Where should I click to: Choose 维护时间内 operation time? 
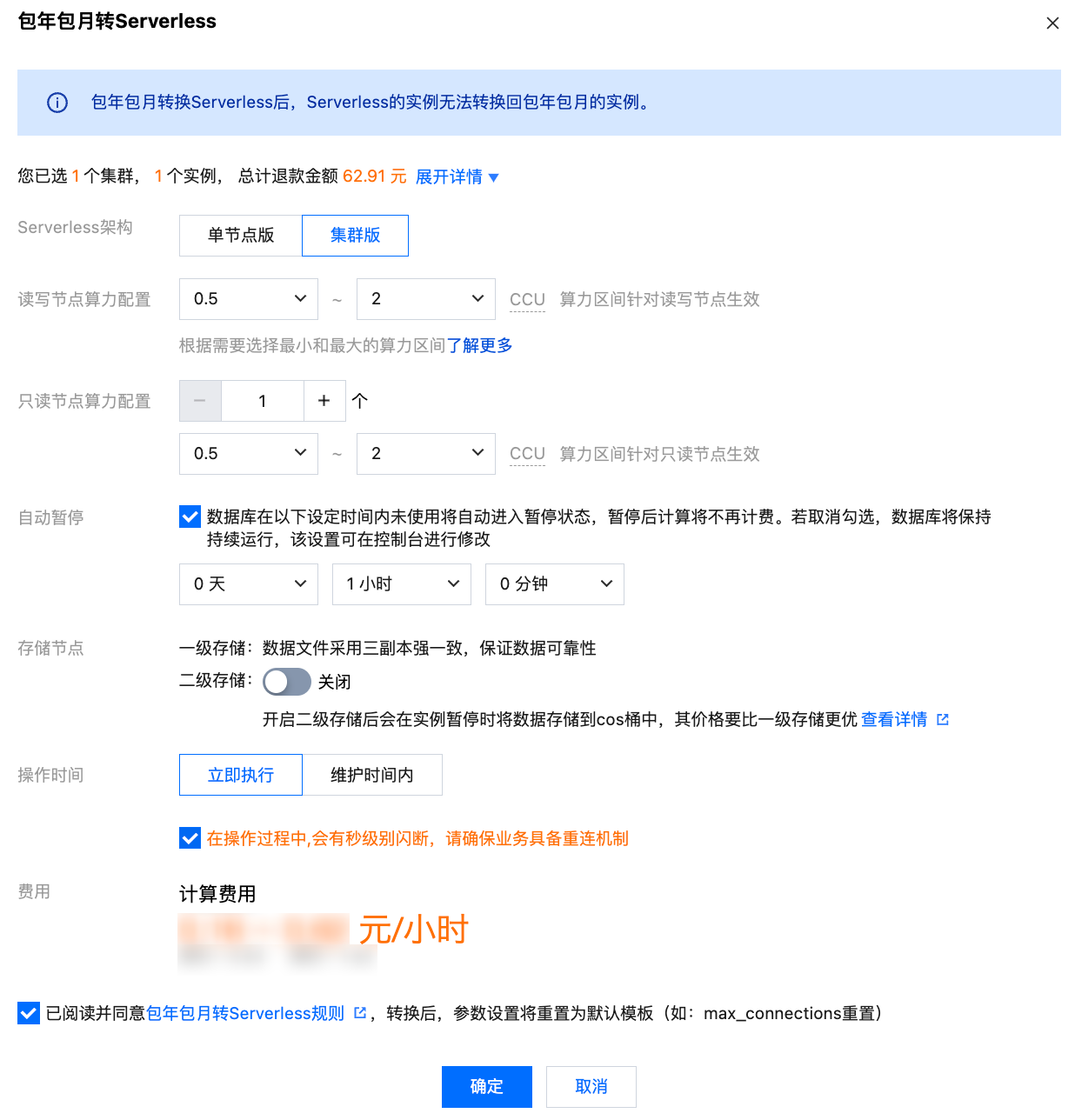(372, 775)
